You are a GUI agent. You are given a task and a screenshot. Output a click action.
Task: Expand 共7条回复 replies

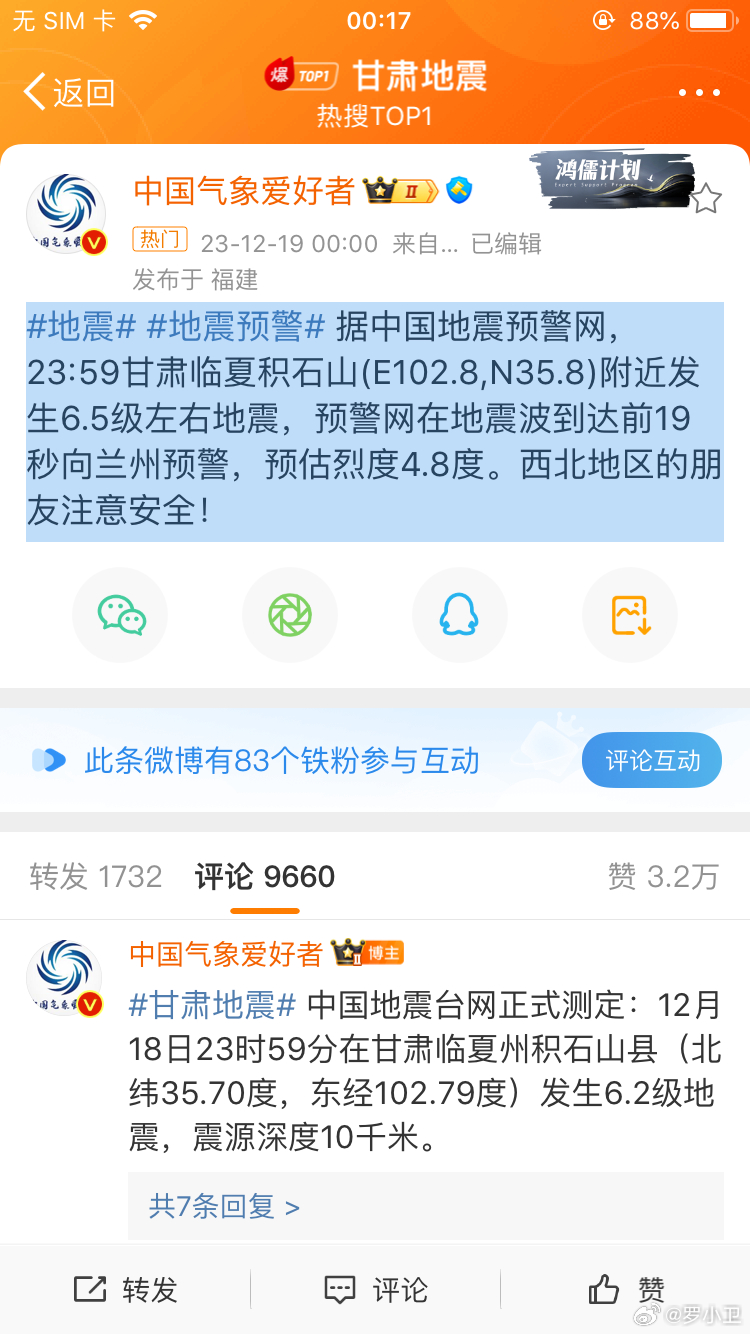(x=224, y=1206)
